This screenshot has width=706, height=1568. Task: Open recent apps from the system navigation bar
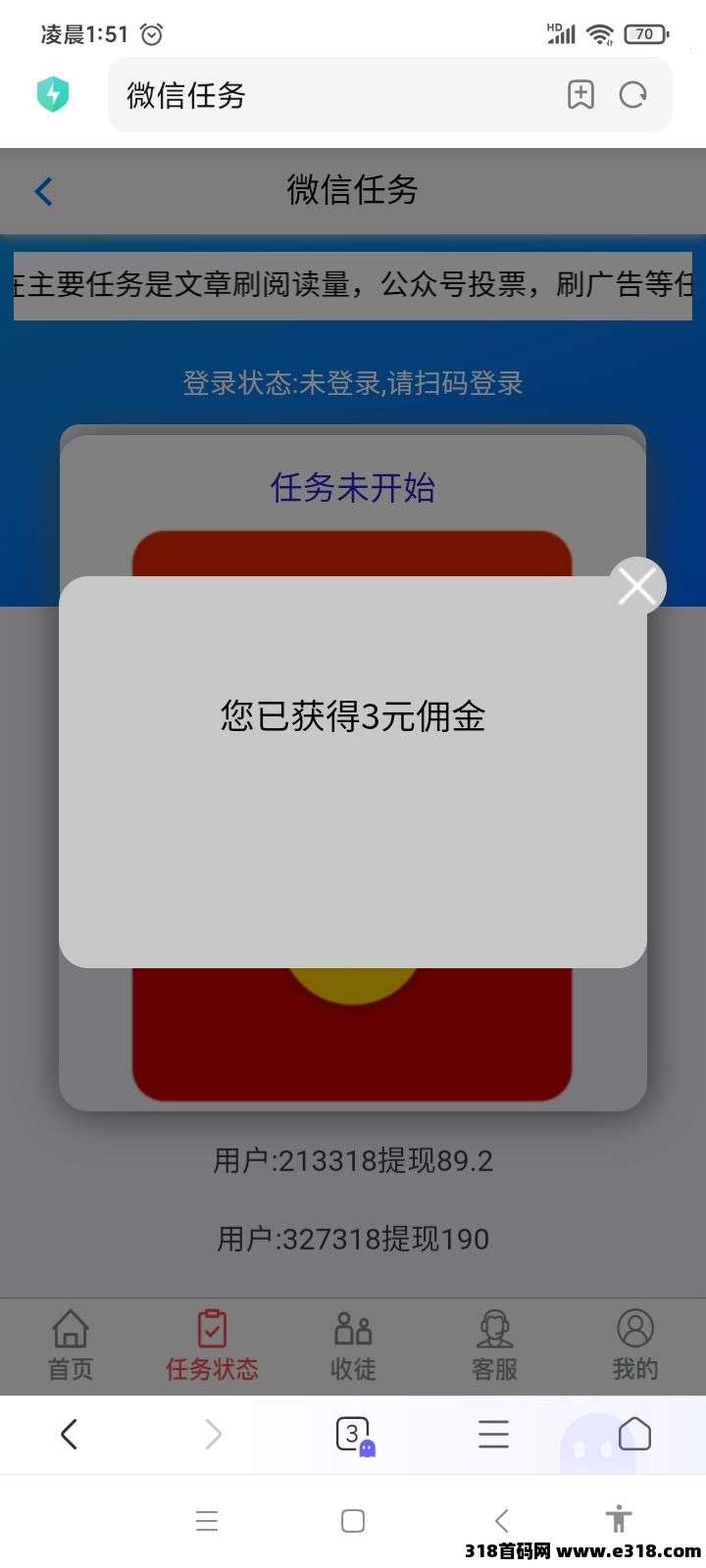click(207, 1520)
